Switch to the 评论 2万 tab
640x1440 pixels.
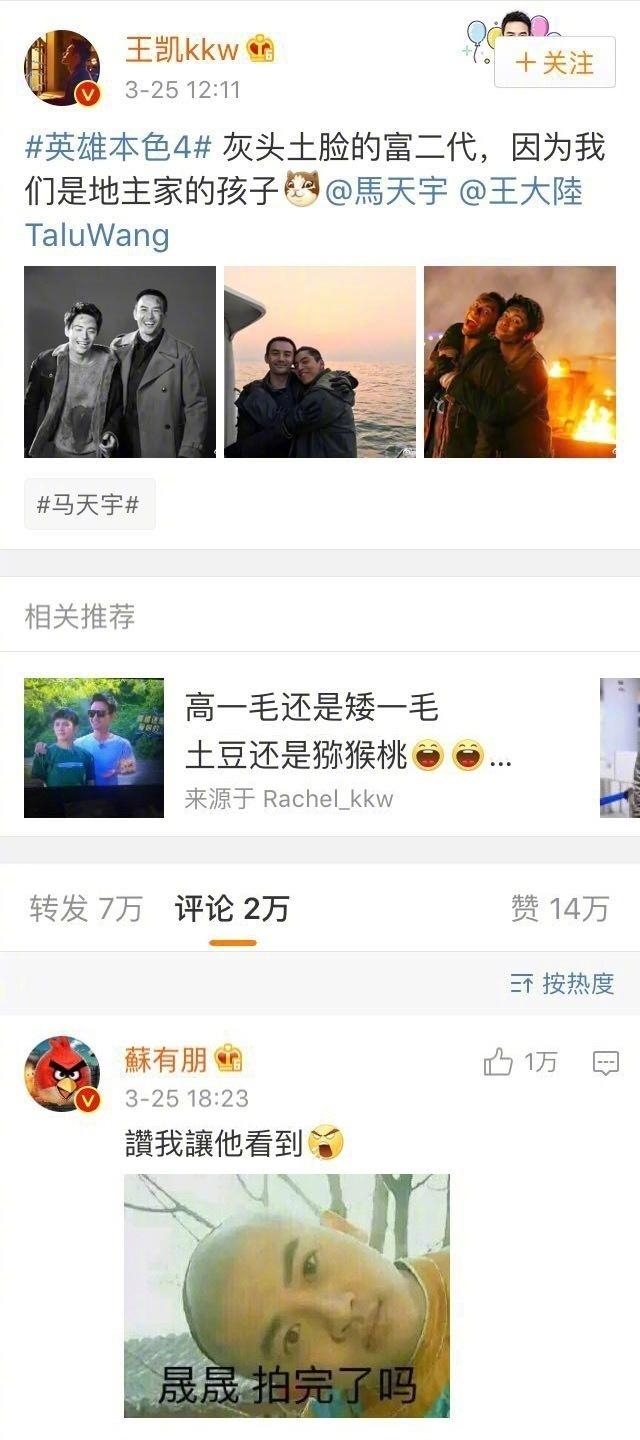click(232, 908)
